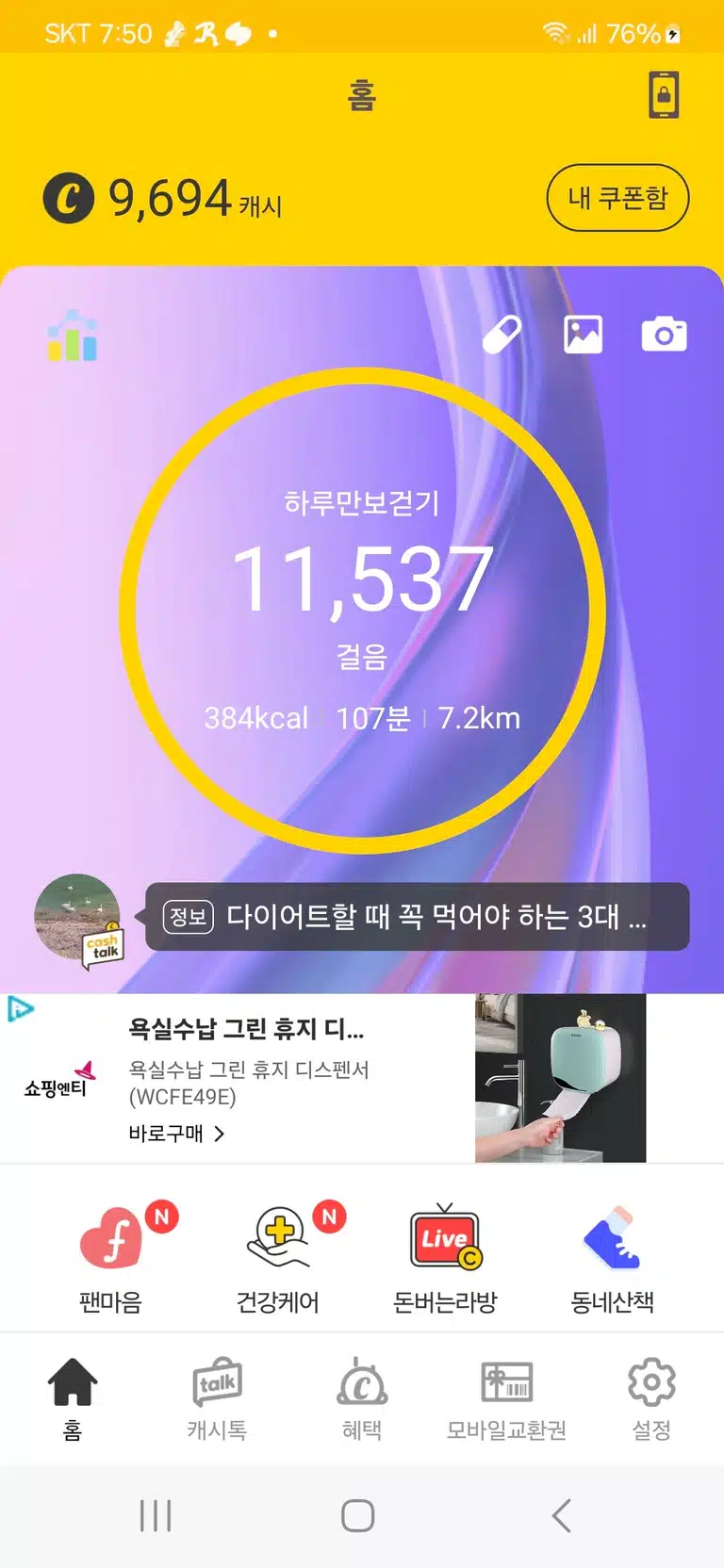Image resolution: width=724 pixels, height=1568 pixels.
Task: Go back with the system back button
Action: tap(562, 1515)
